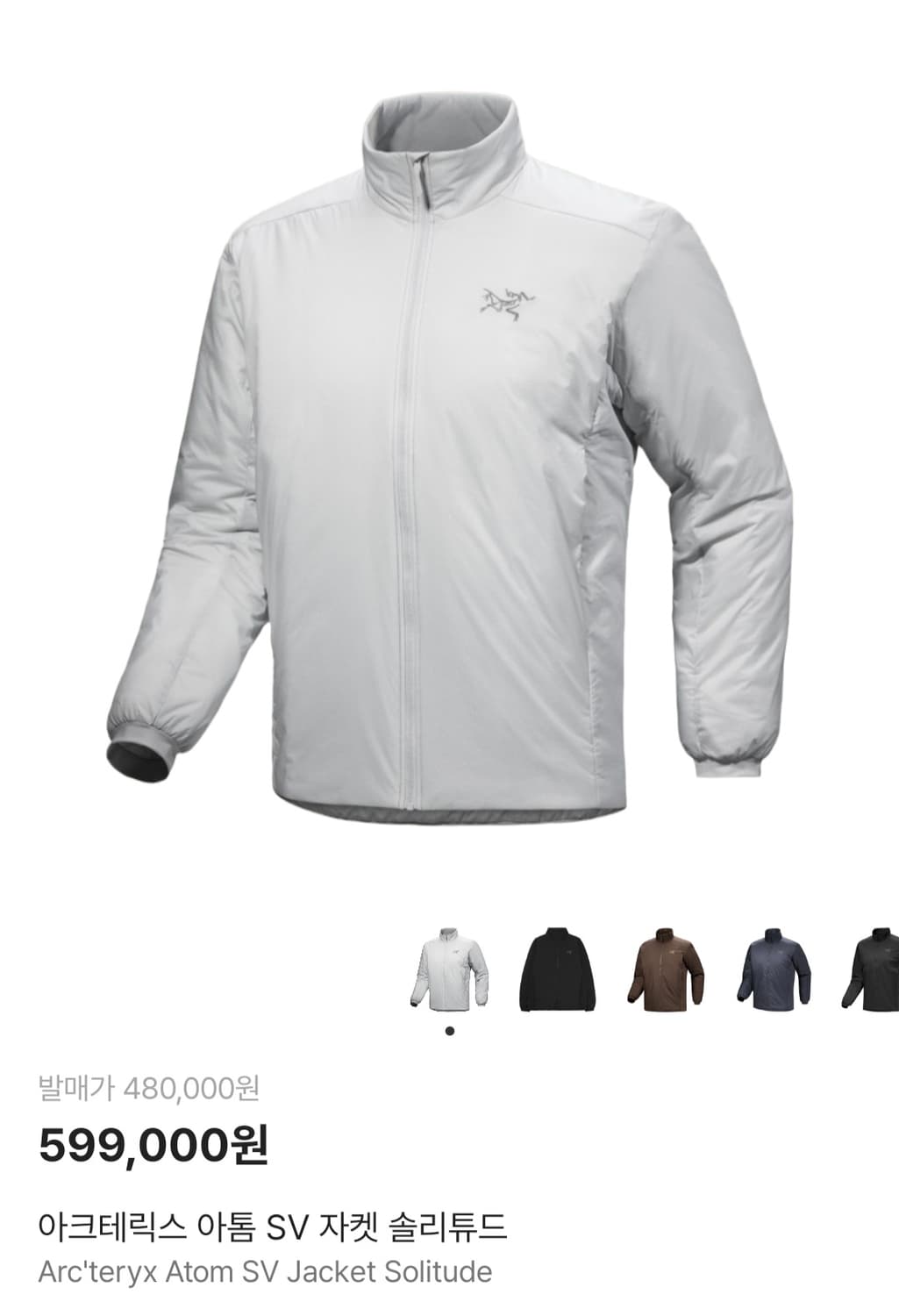899x1316 pixels.
Task: Select the currently active white color swatch
Action: pos(448,968)
